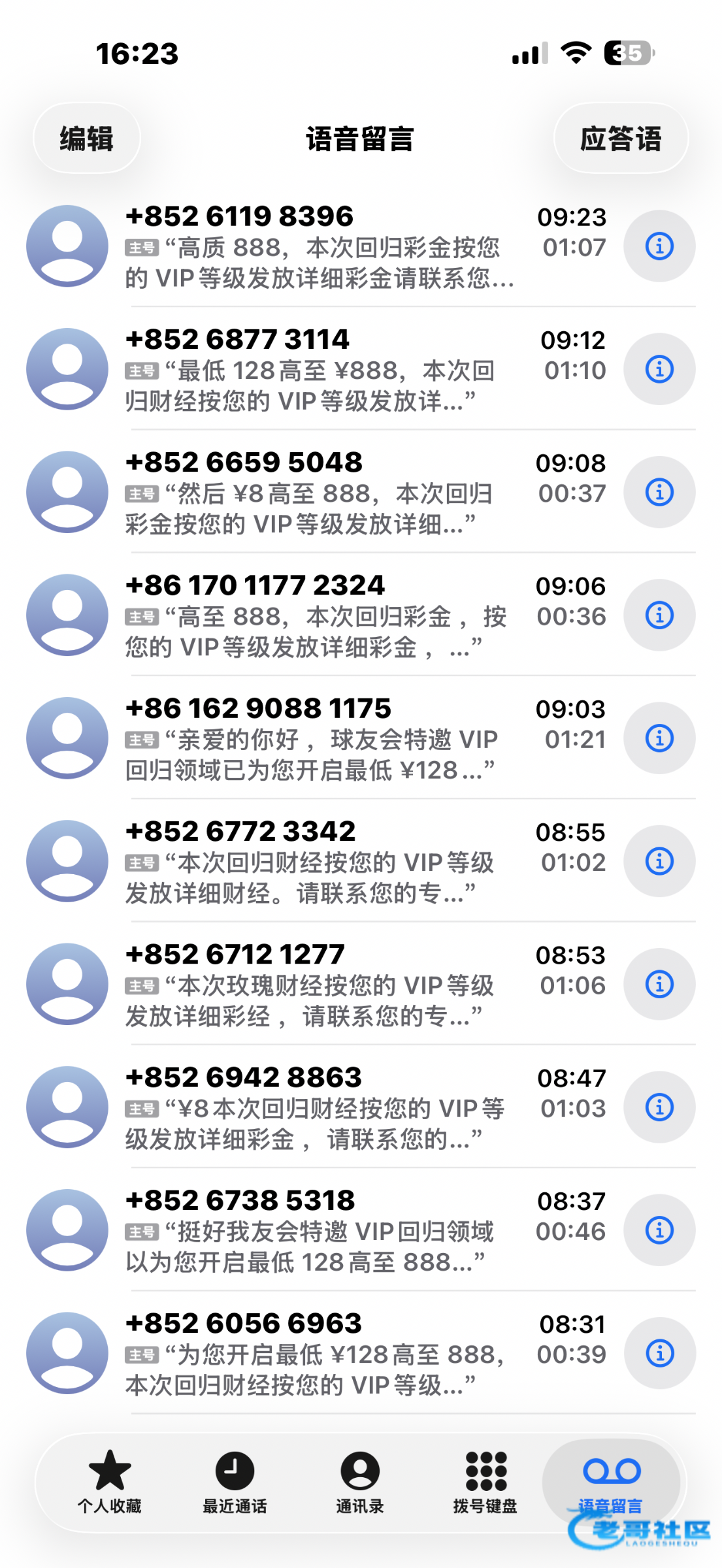
Task: Play the voicemail from +852 6877 3114
Action: (320, 370)
